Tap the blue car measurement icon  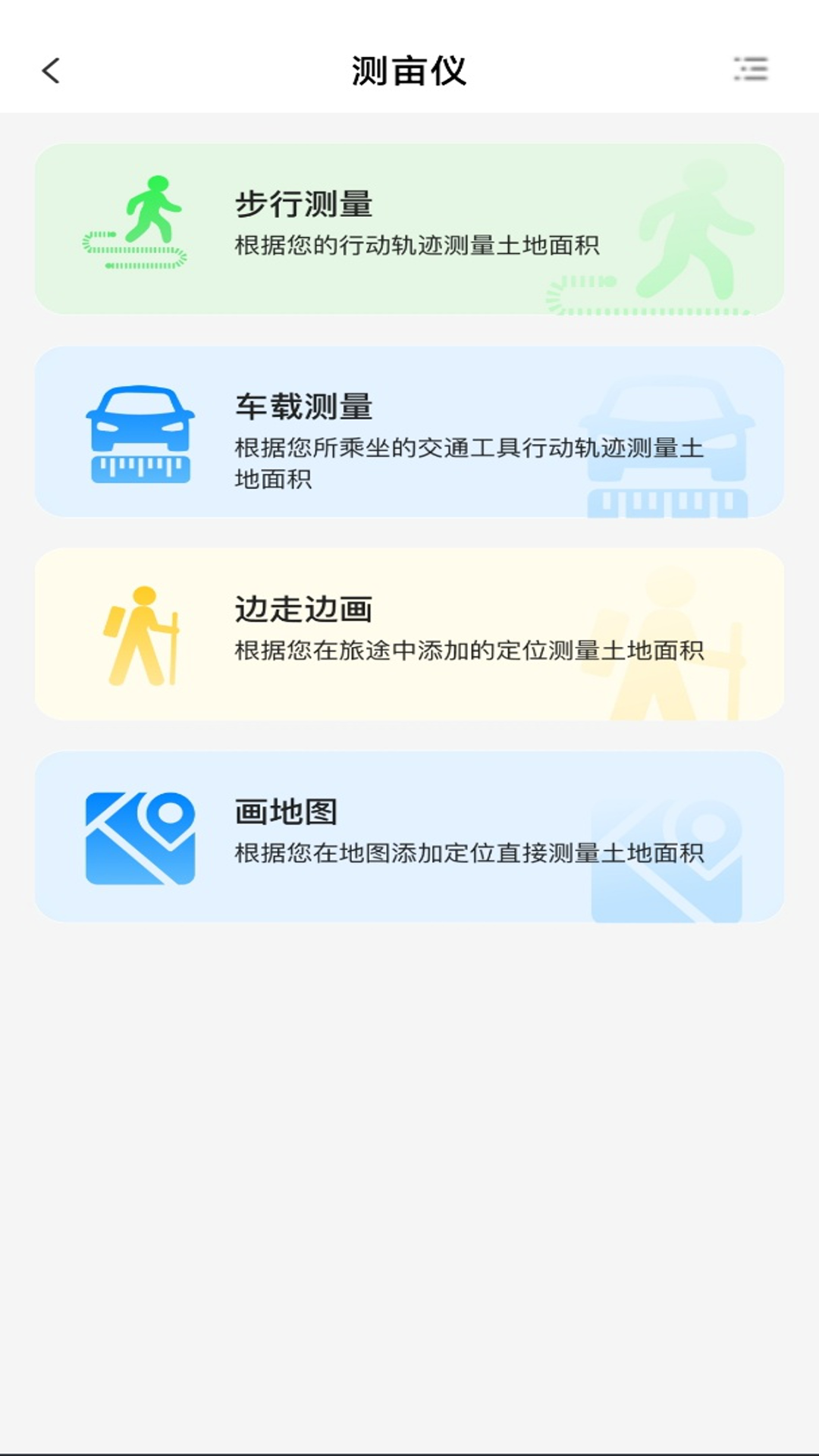[x=139, y=432]
